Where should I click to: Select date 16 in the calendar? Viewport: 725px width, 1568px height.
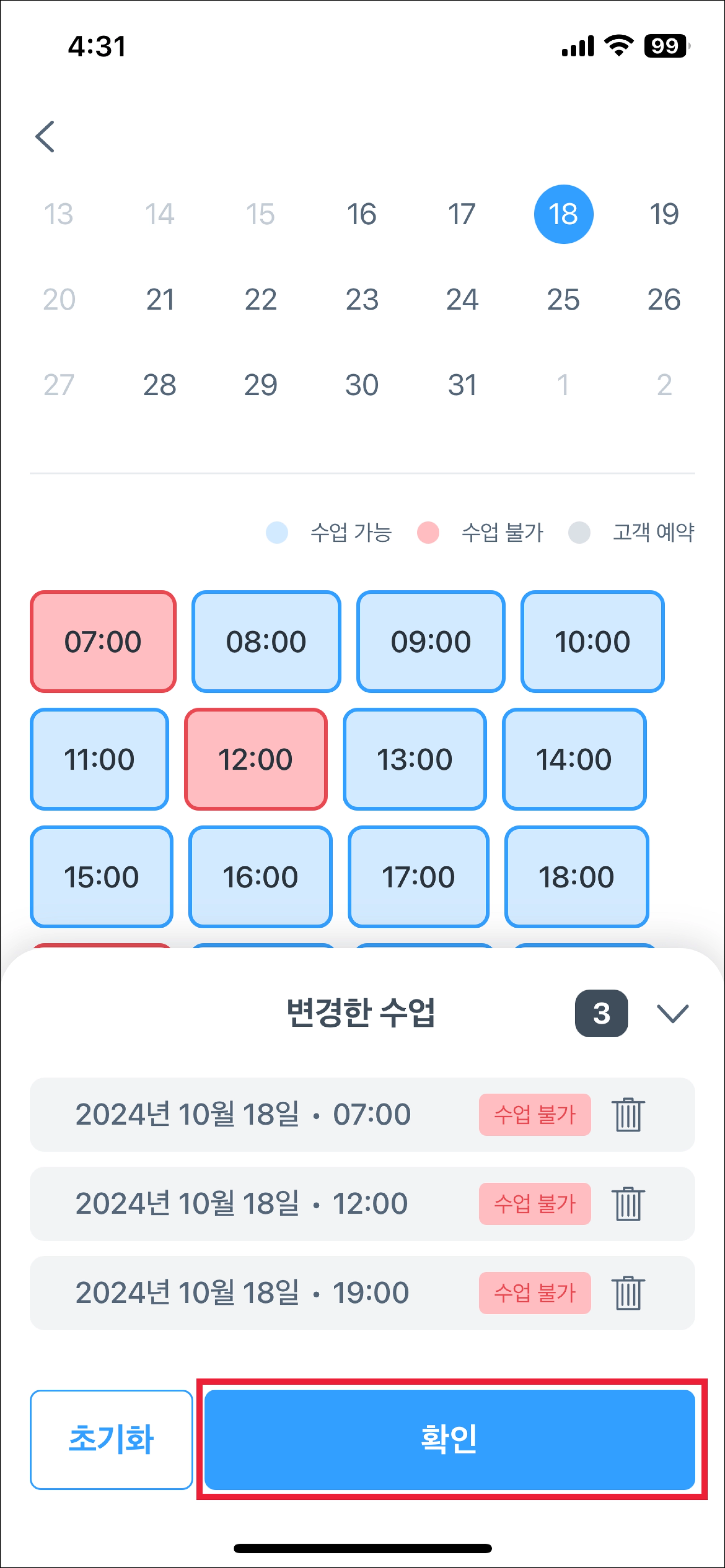coord(361,214)
